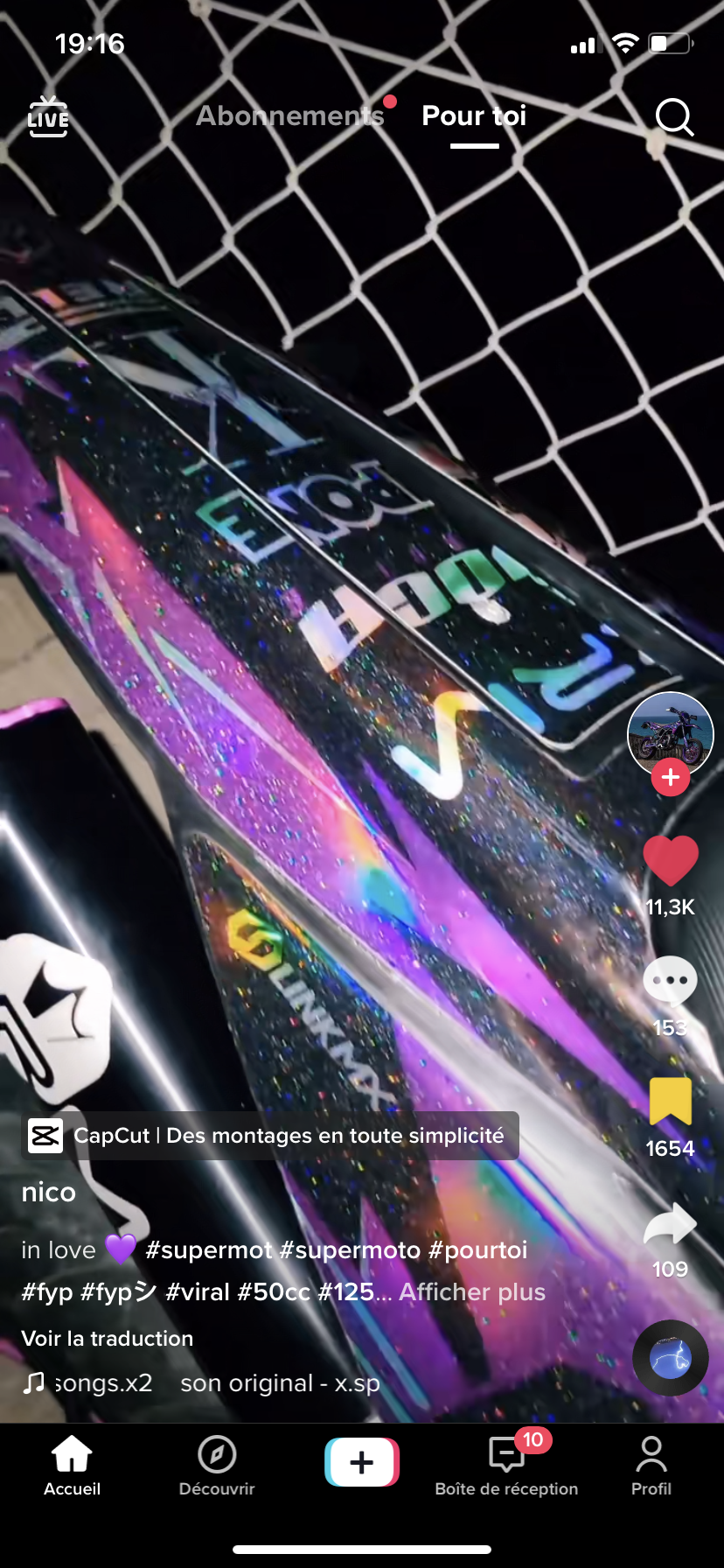Viewport: 724px width, 1568px height.
Task: Open the search magnifier
Action: click(674, 116)
